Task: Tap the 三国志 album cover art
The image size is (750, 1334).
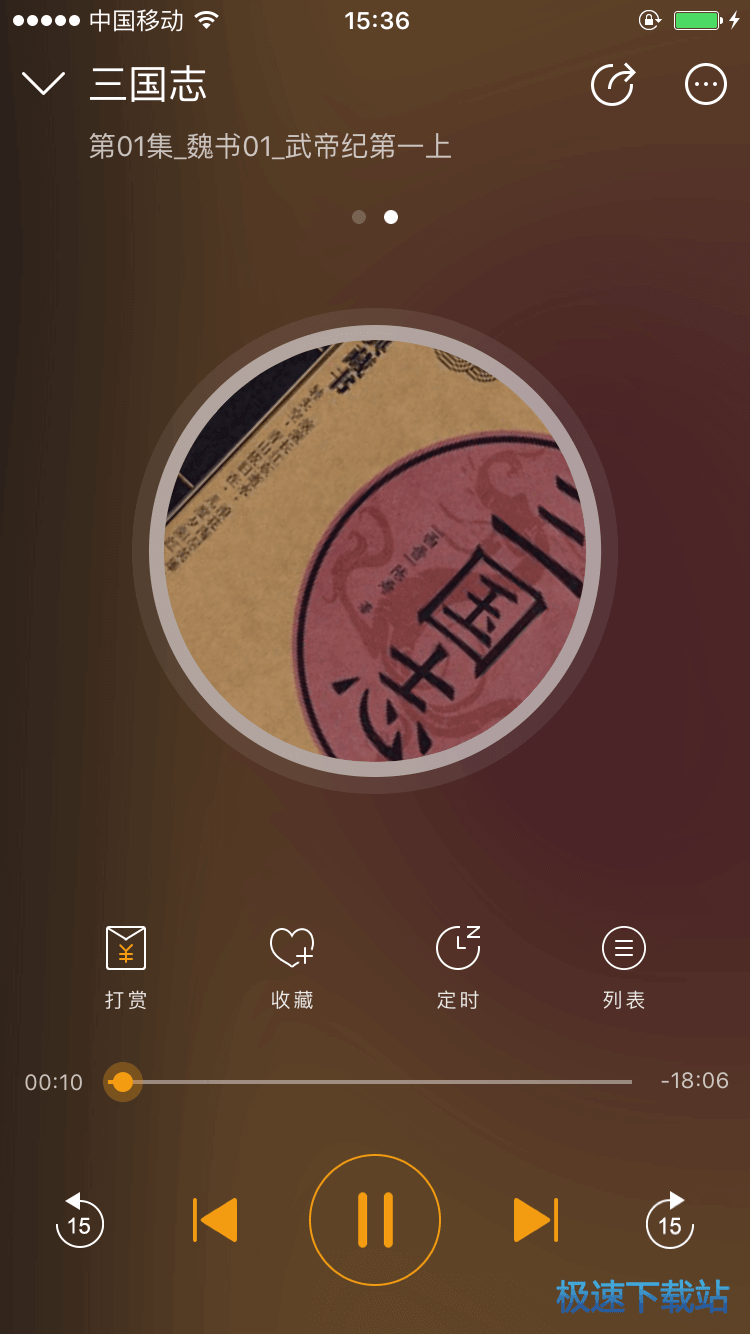Action: click(375, 551)
